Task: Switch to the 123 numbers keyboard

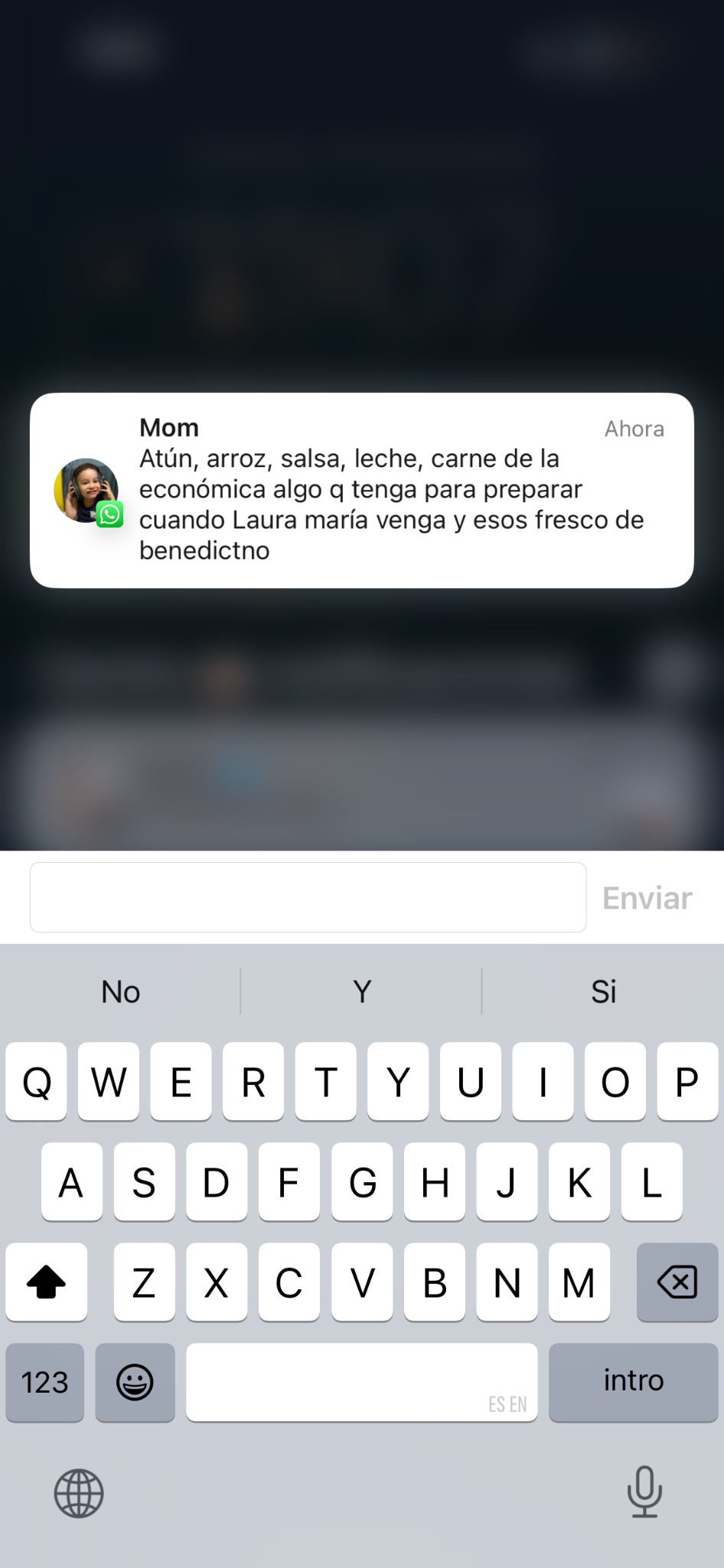Action: (44, 1382)
